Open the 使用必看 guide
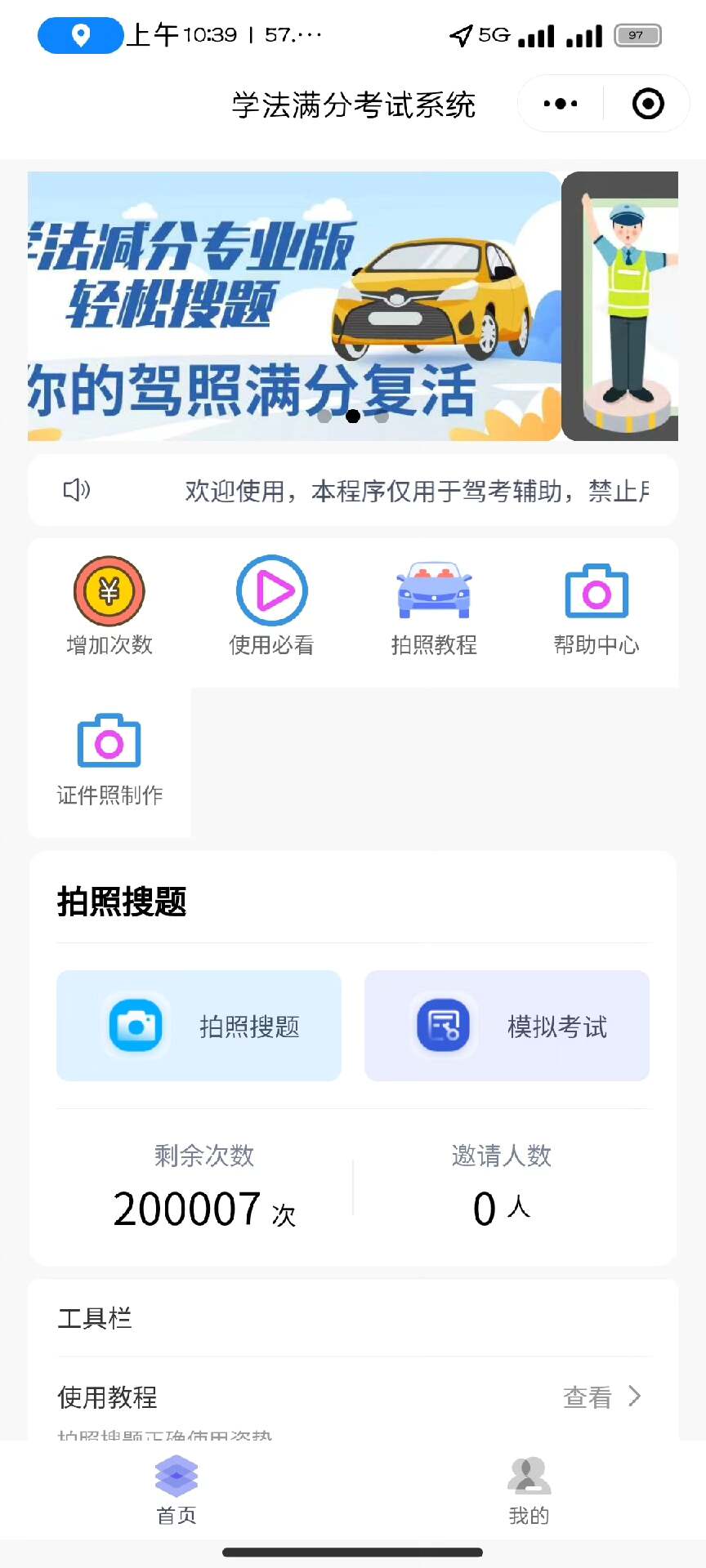This screenshot has height=1568, width=706. [x=271, y=606]
